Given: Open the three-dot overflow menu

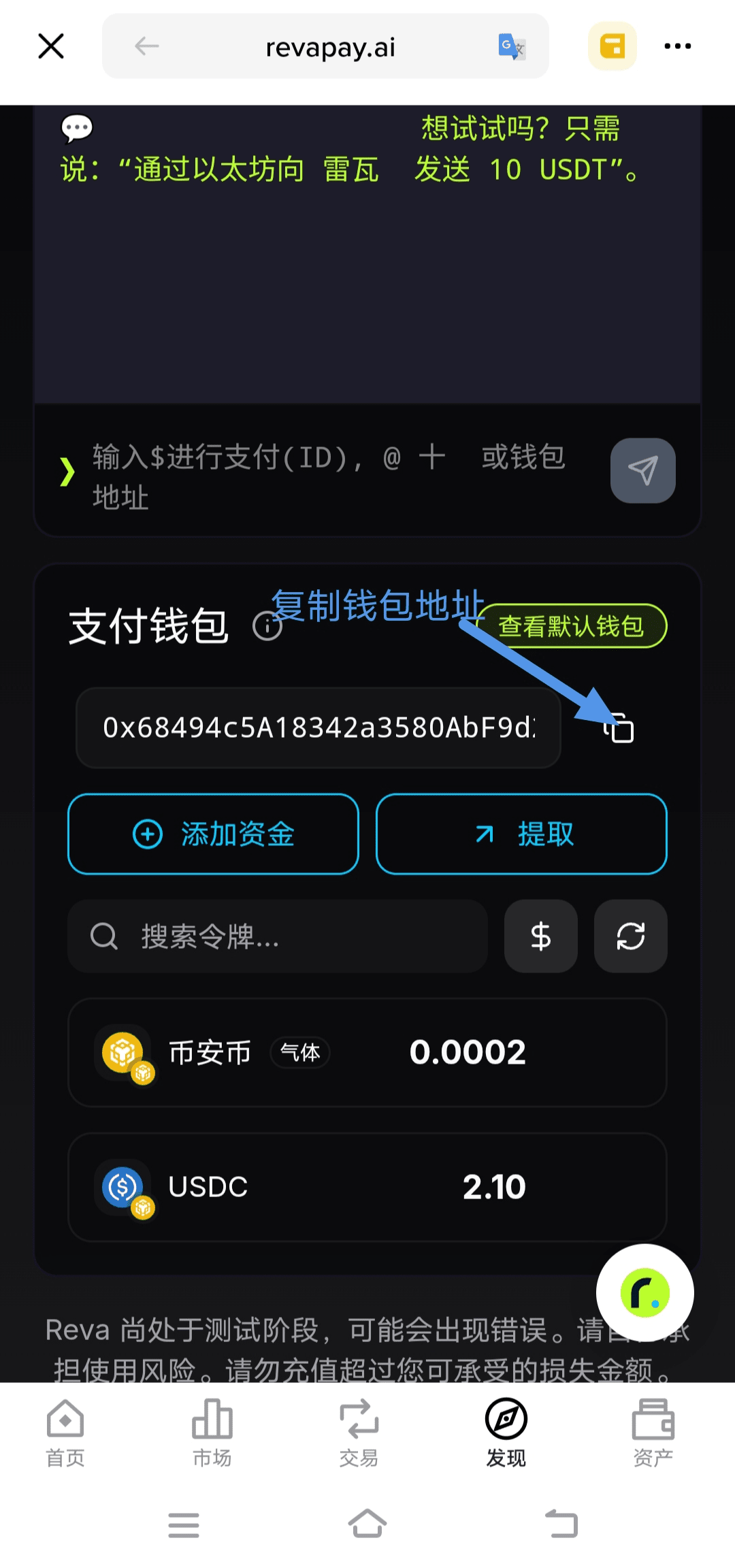Looking at the screenshot, I should (x=678, y=46).
